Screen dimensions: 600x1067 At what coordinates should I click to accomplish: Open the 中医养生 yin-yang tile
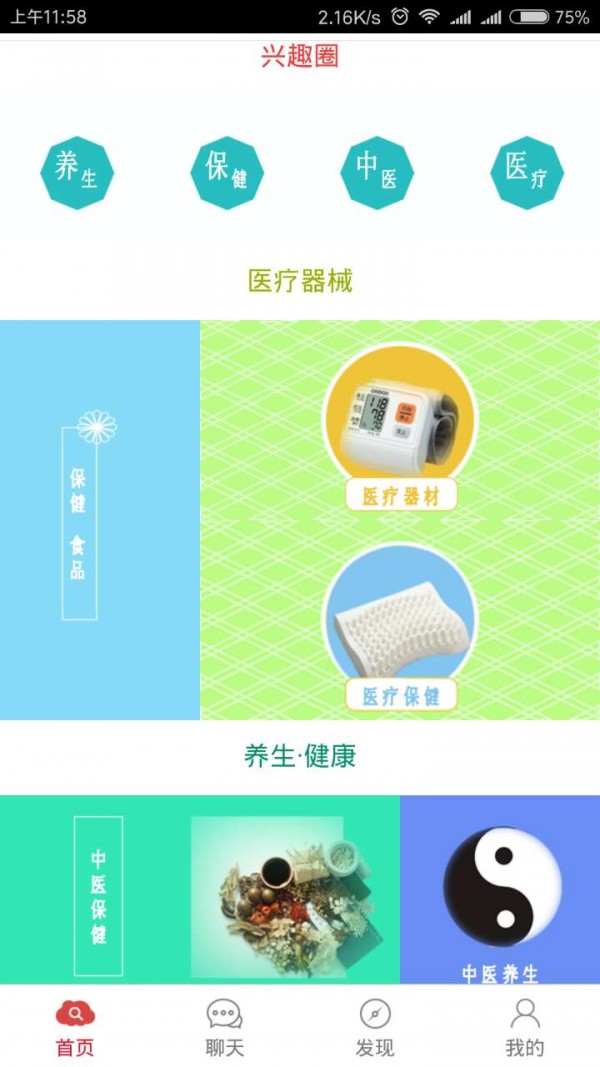[x=500, y=890]
